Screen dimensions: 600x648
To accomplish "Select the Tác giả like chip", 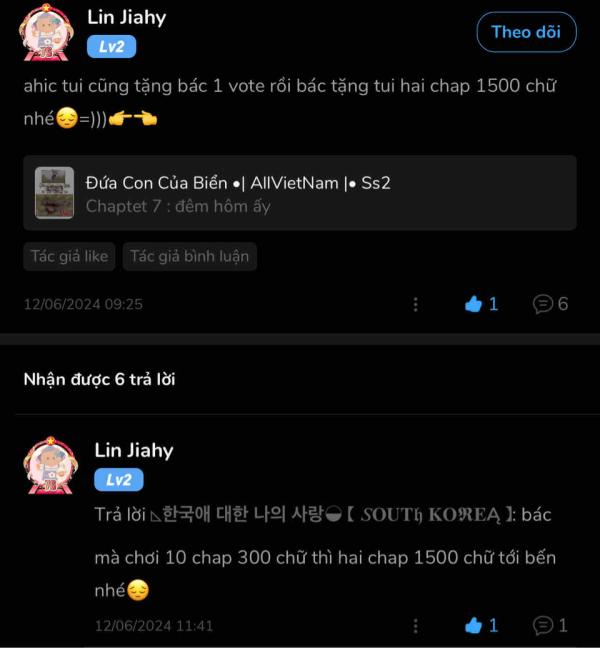I will tap(69, 256).
